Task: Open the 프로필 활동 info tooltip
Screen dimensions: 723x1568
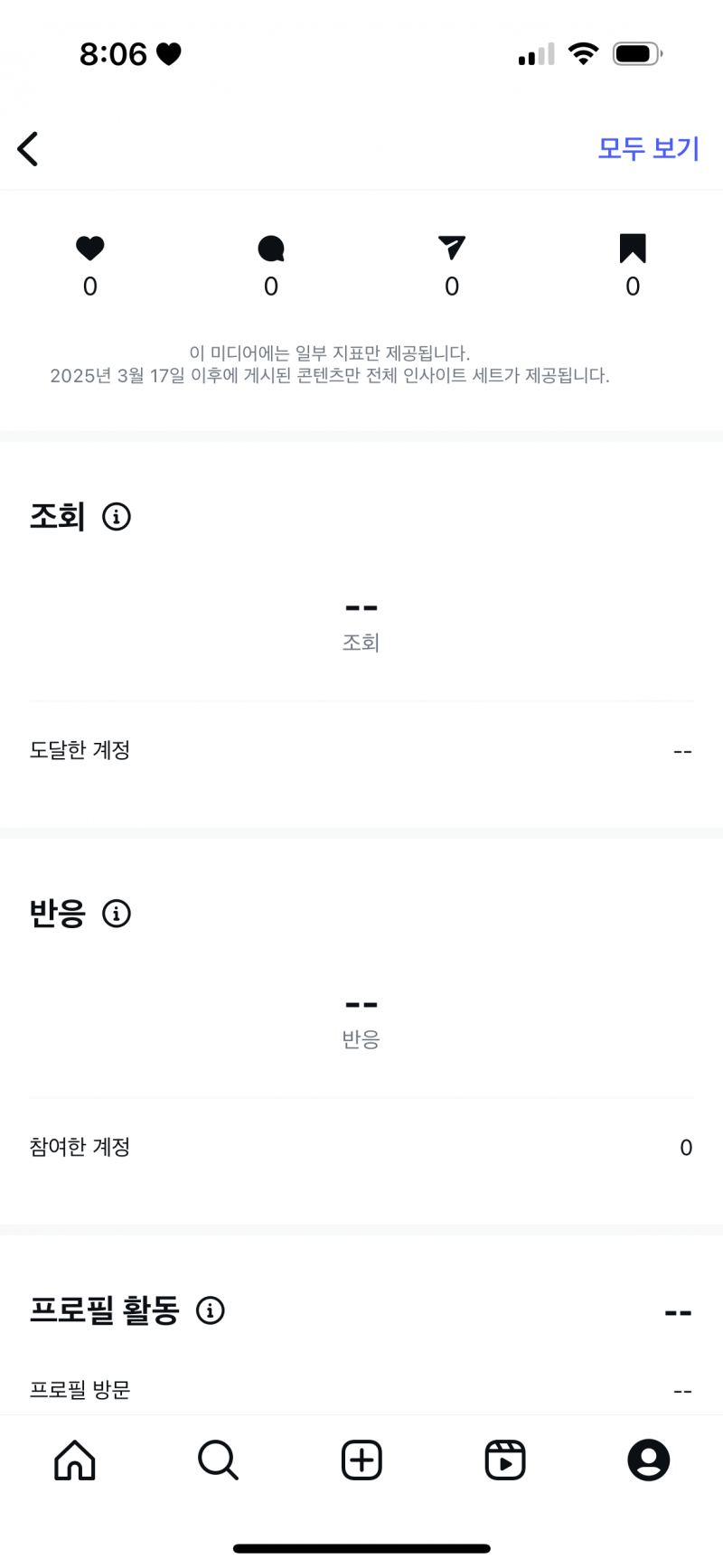Action: point(211,1310)
